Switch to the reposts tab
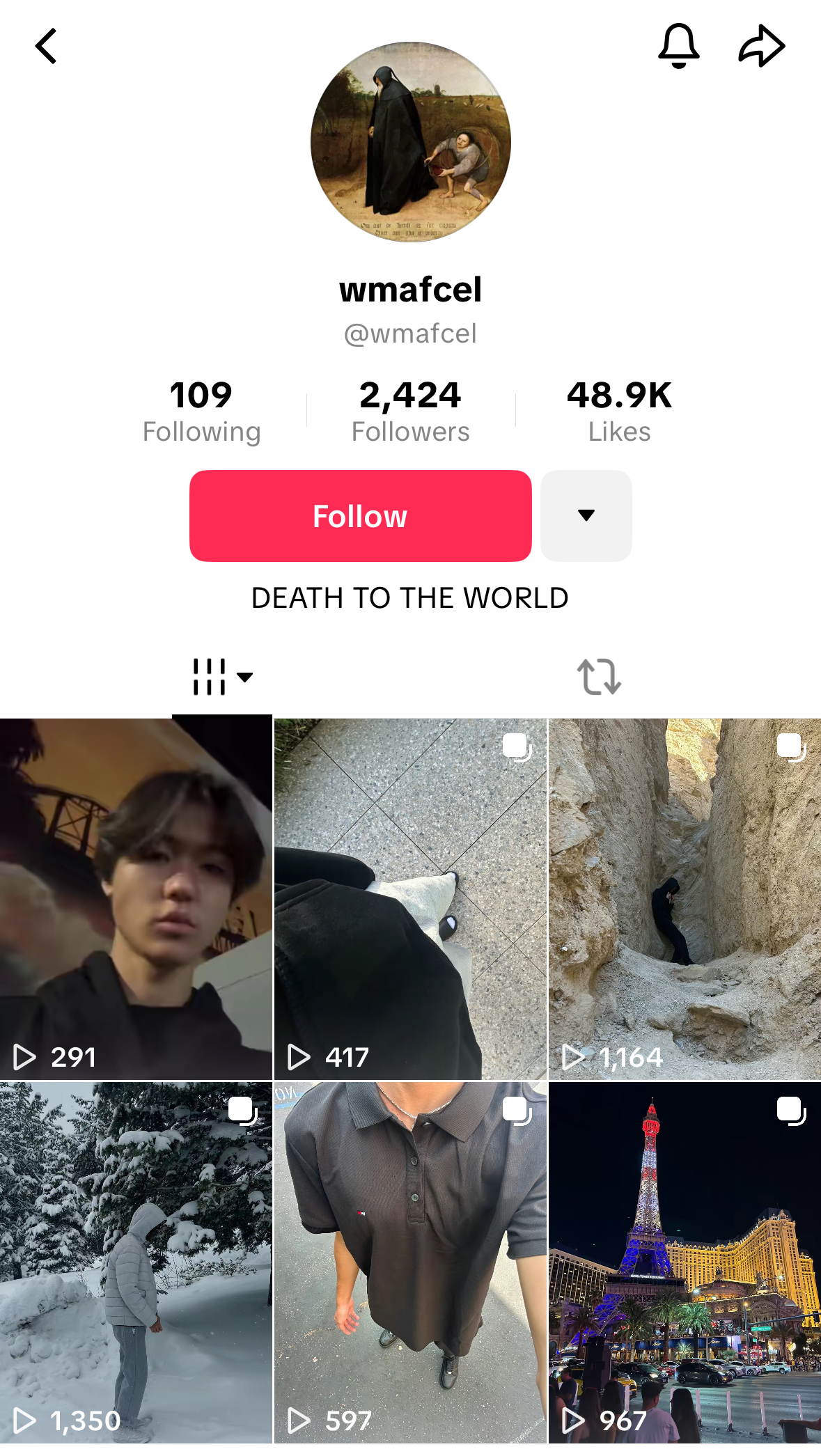 [599, 677]
